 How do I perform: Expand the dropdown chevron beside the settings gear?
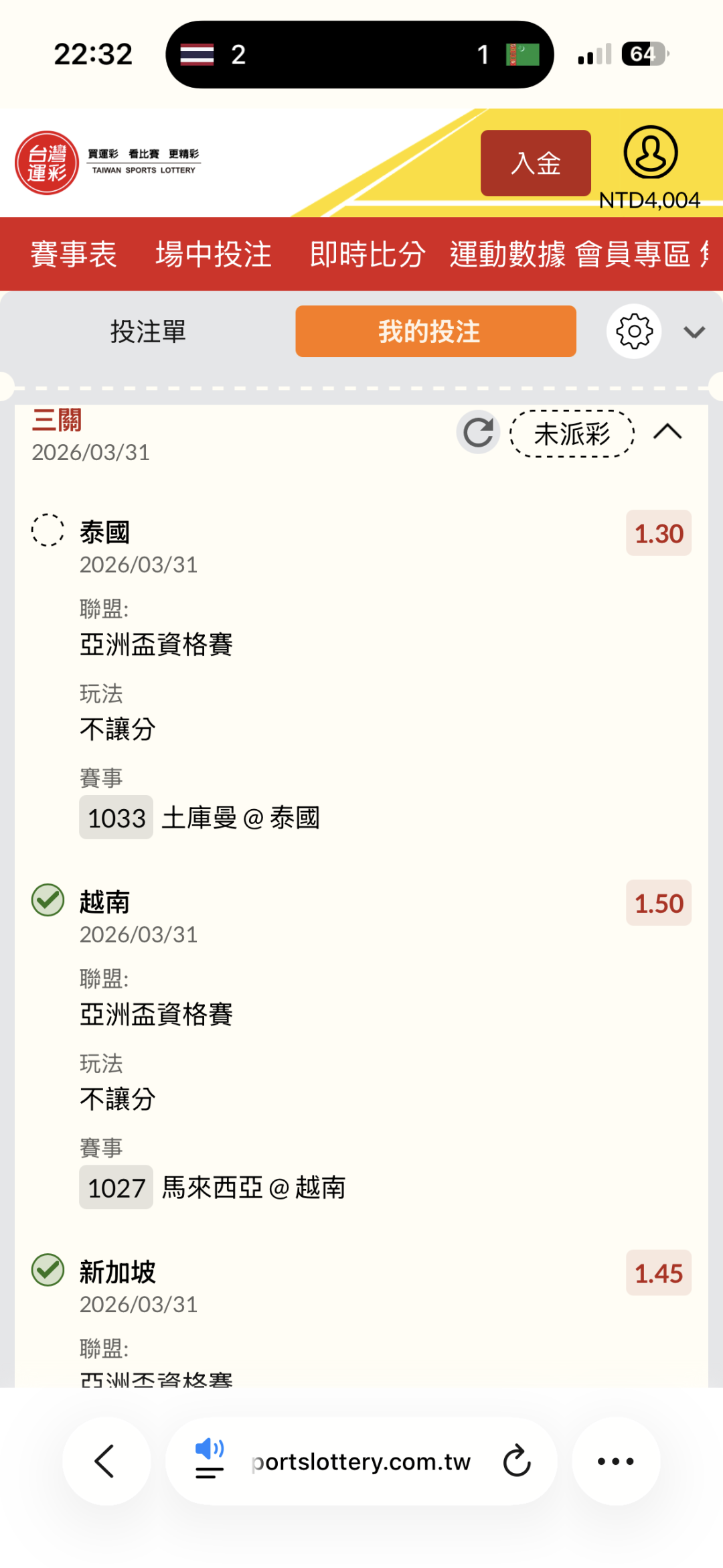[x=694, y=332]
